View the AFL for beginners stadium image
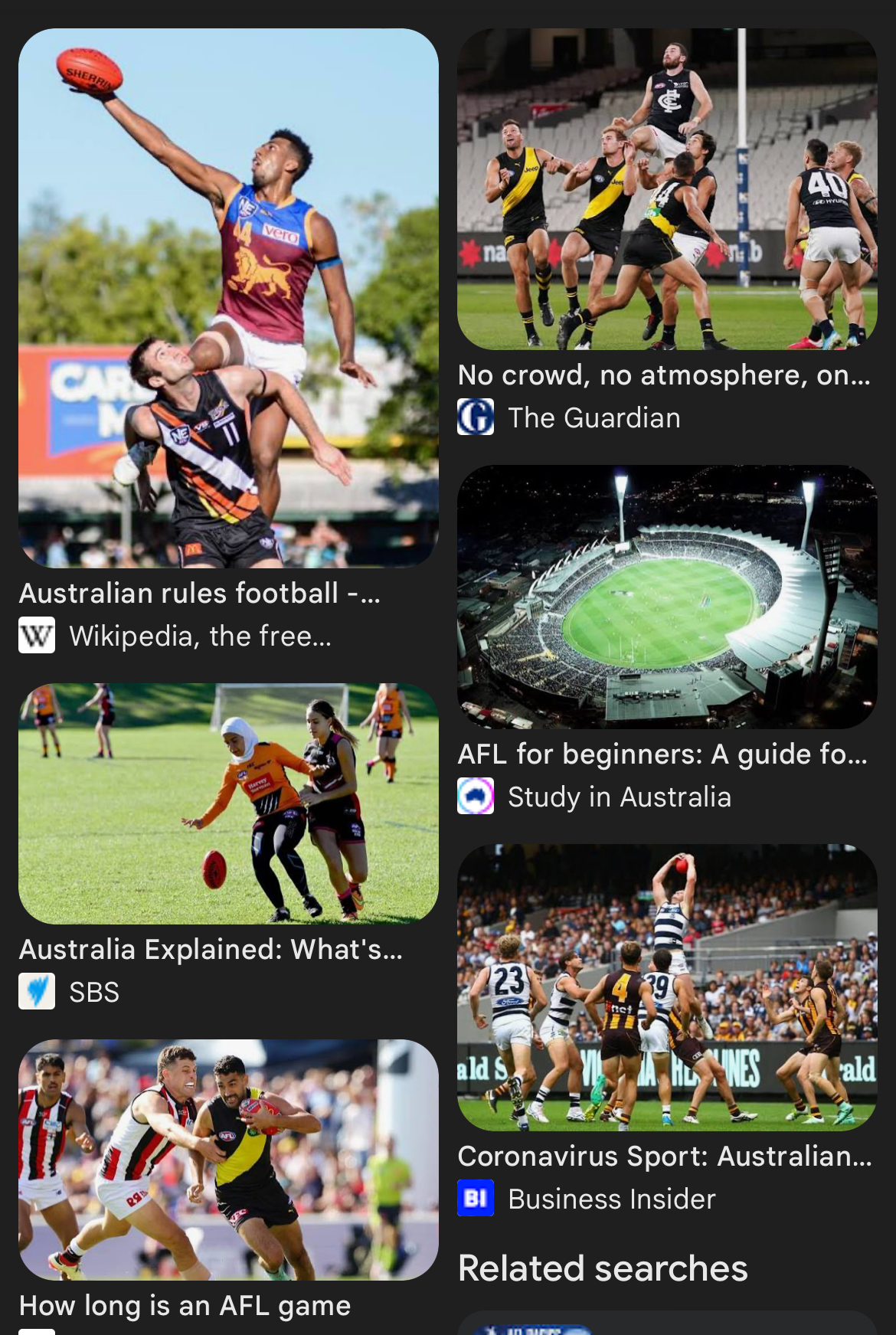This screenshot has height=1335, width=896. (667, 597)
